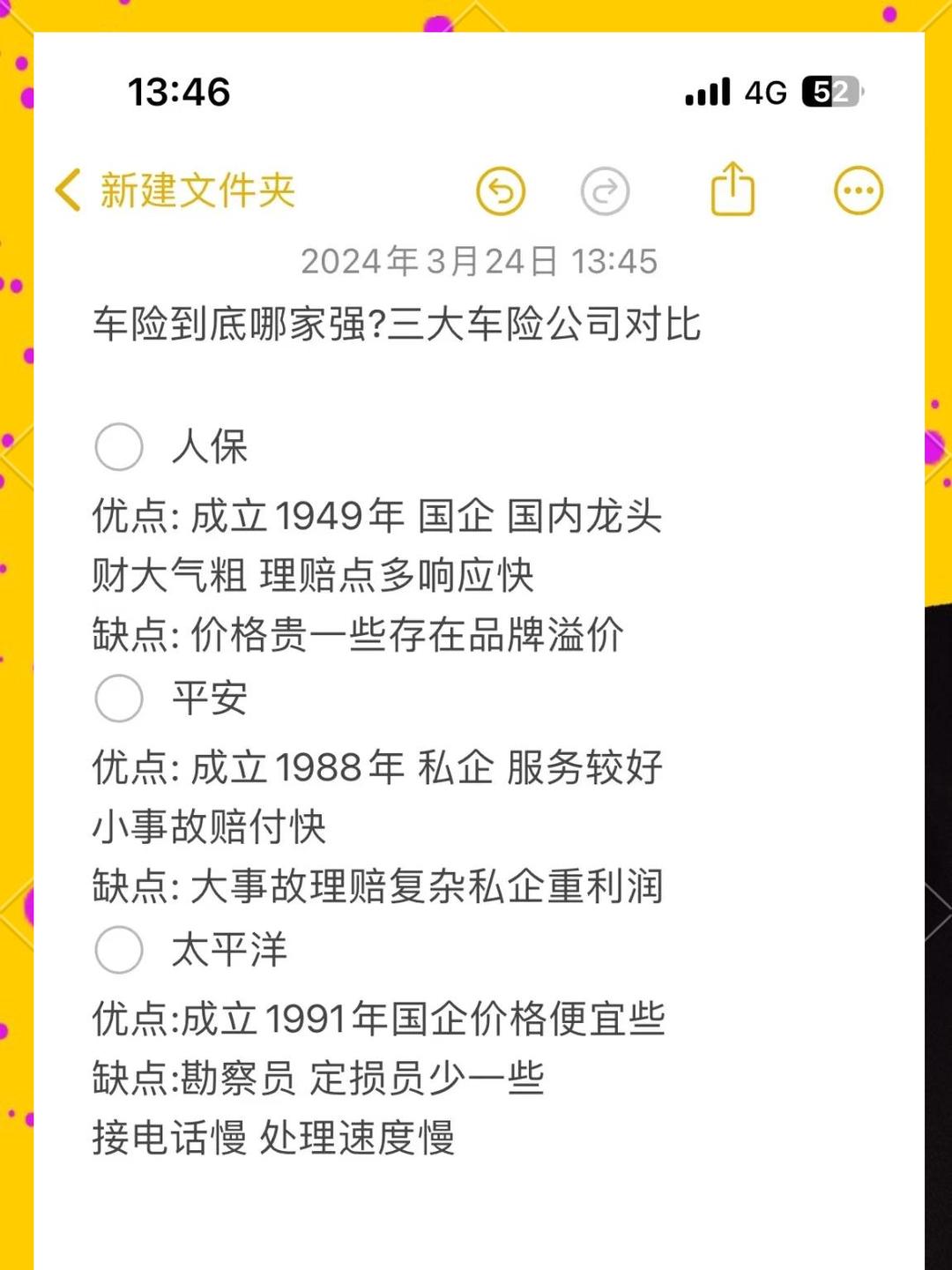Tap the 4G network indicator
This screenshot has width=952, height=1270.
point(765,91)
